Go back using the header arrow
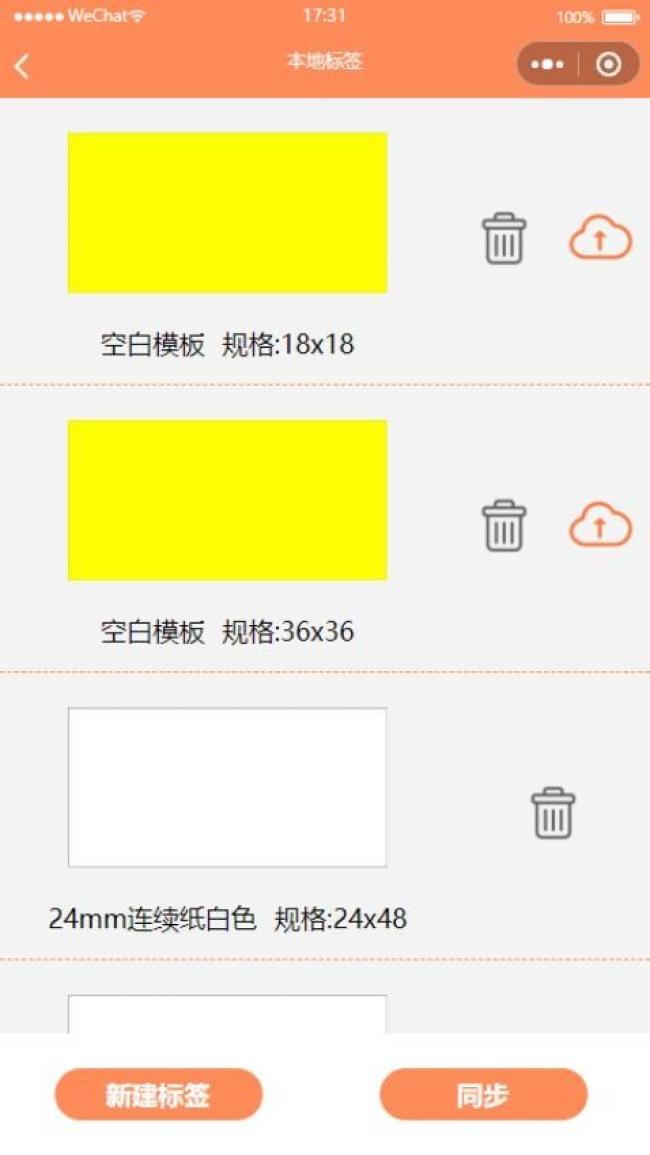 22,66
